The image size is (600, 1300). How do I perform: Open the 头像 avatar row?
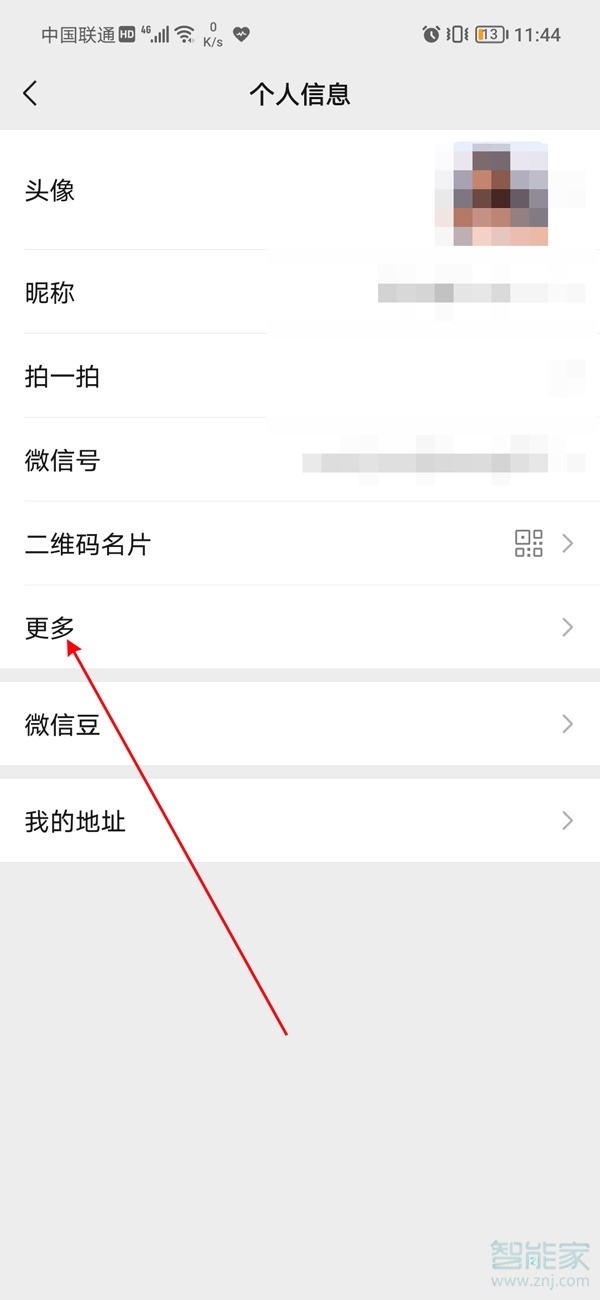[300, 190]
